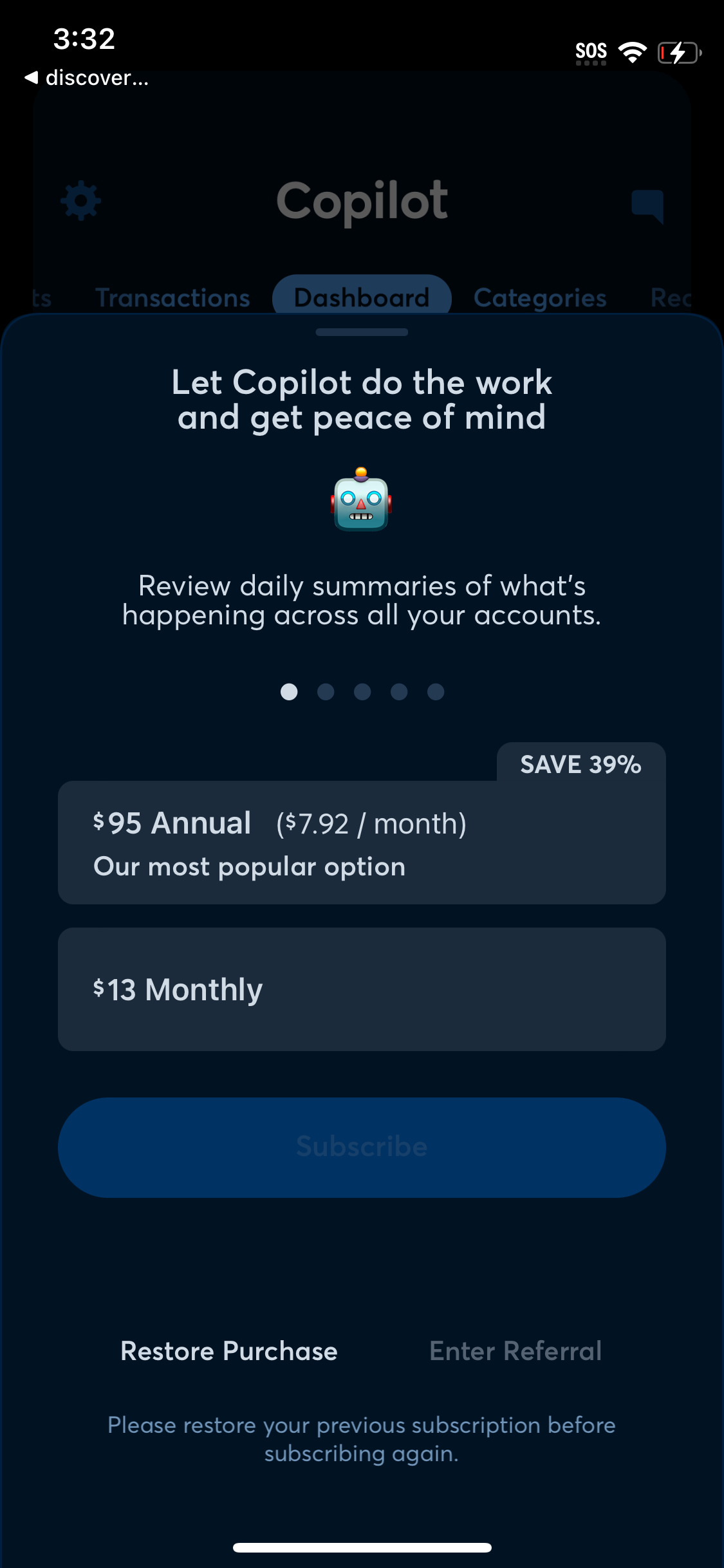
Task: Tap Enter Referral
Action: tap(514, 1351)
